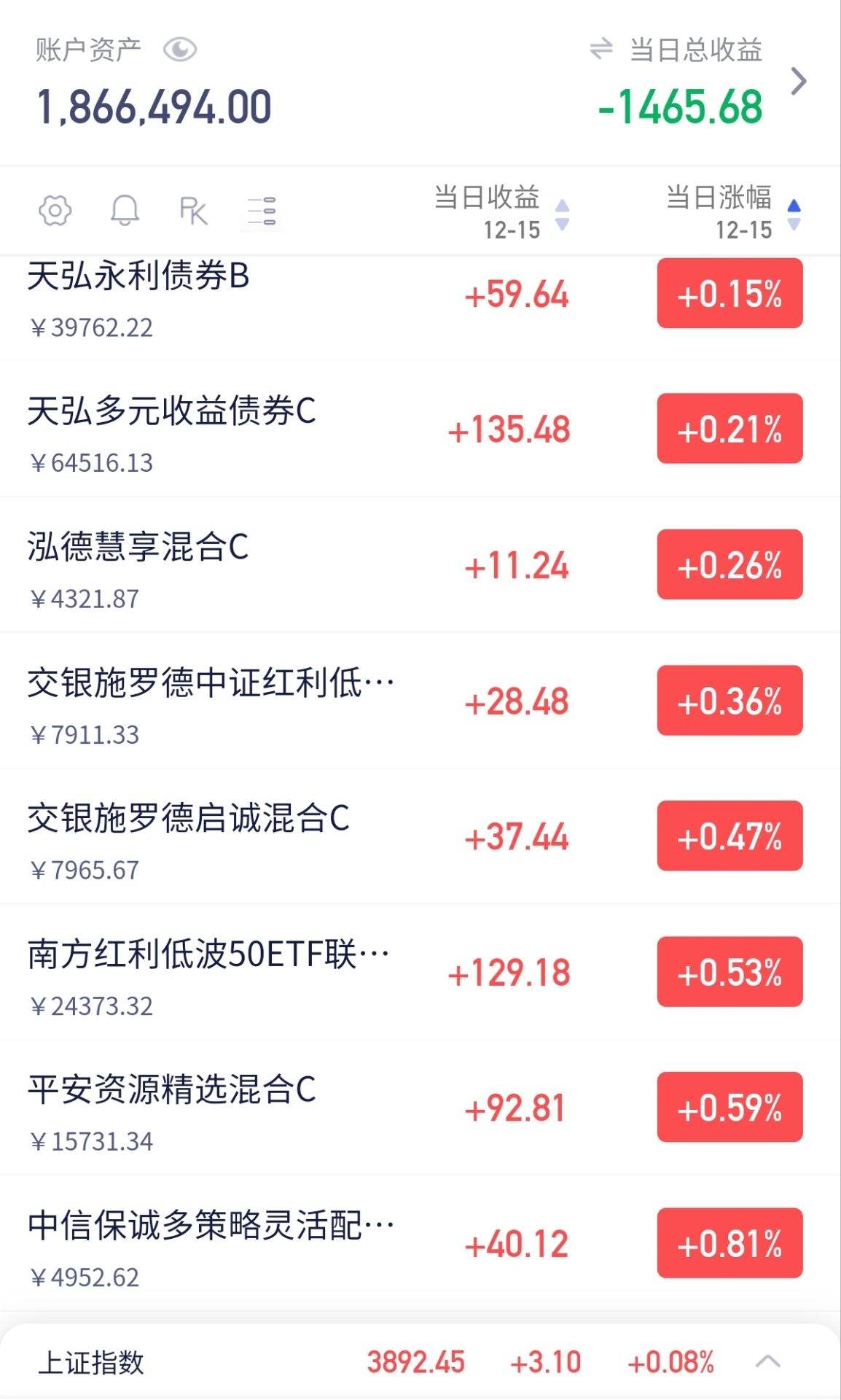The image size is (841, 1400).
Task: Hide account assets with the eye icon
Action: click(179, 50)
